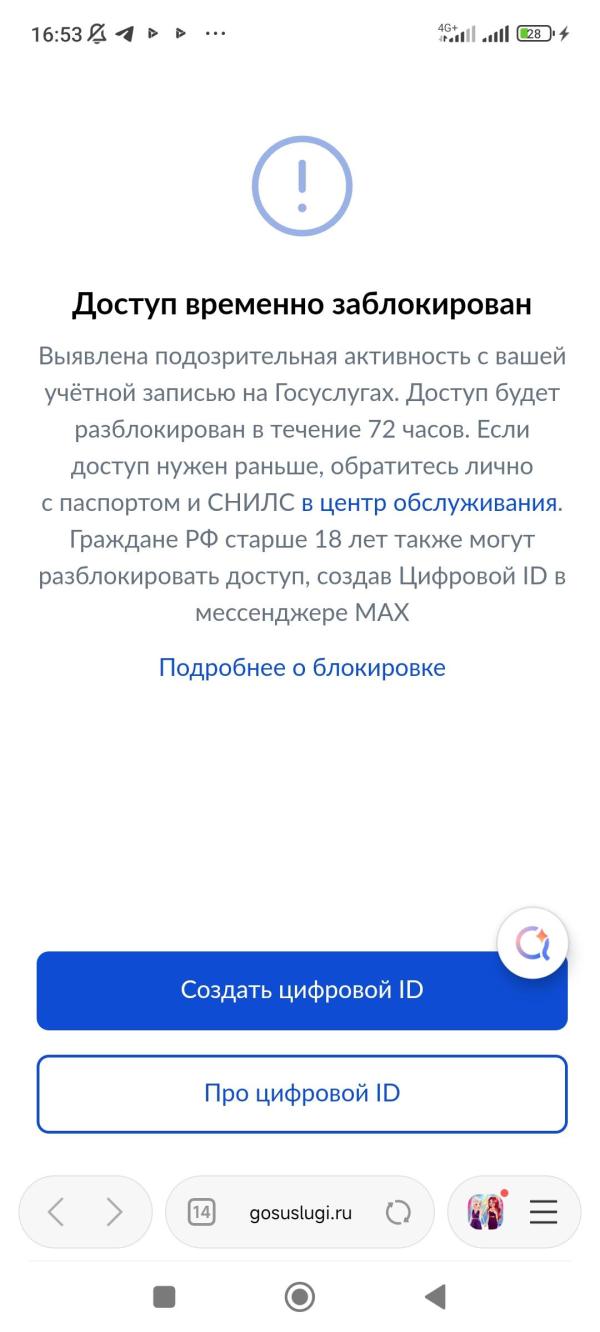The image size is (600, 1332).
Task: Go back to the previous browser page
Action: pos(56,1212)
